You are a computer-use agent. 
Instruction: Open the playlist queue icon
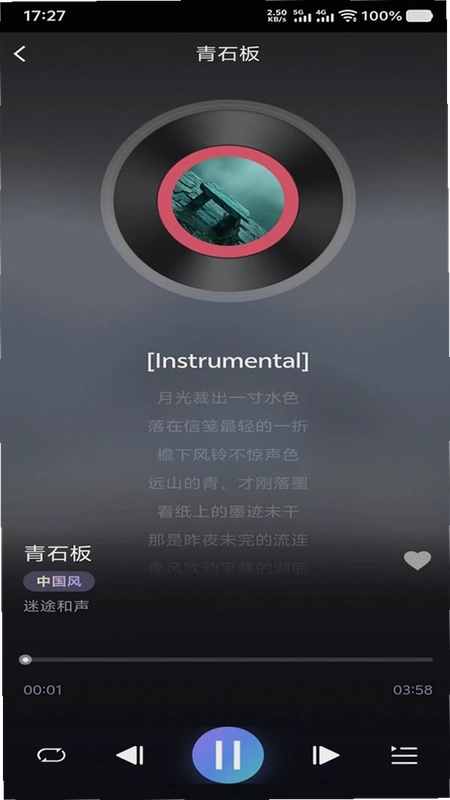pyautogui.click(x=404, y=755)
